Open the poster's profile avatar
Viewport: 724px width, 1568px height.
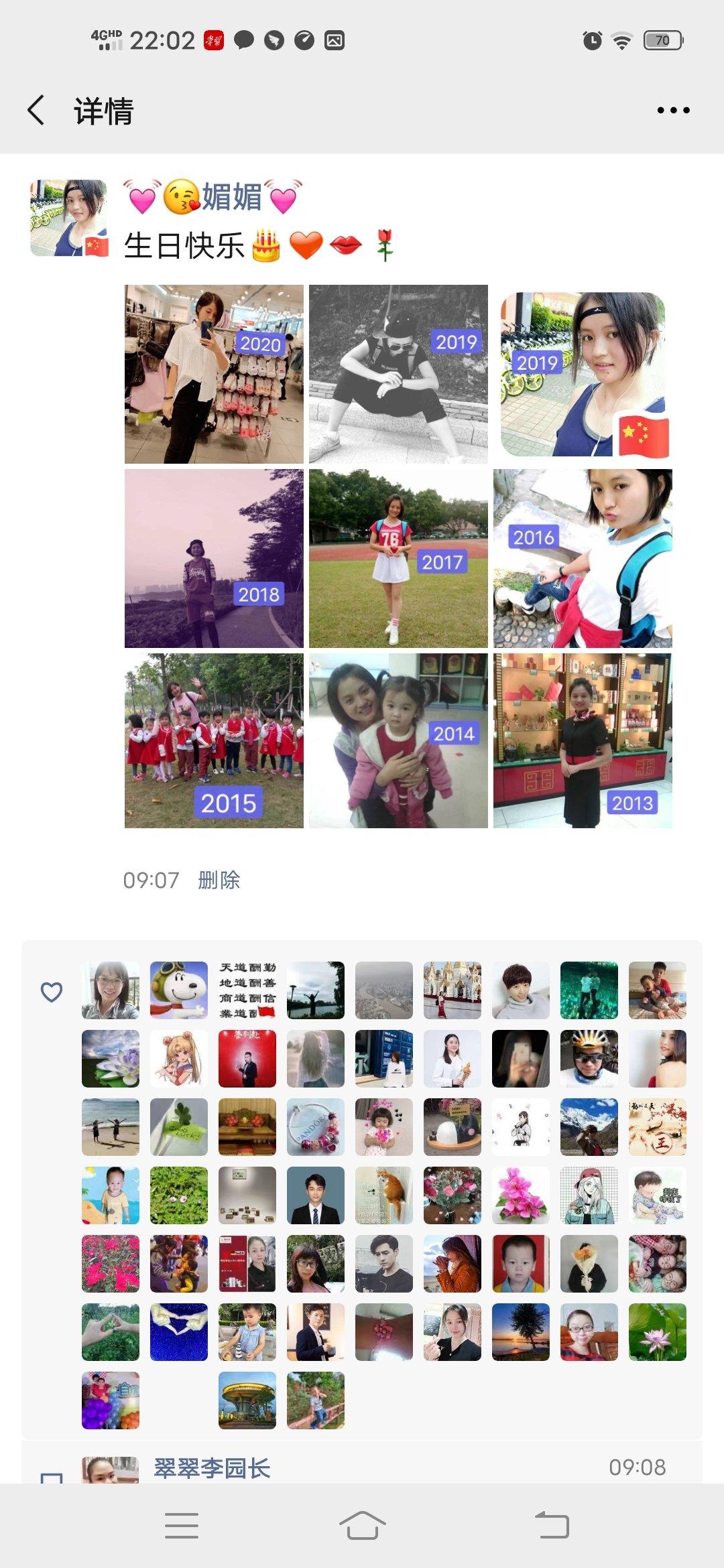tap(68, 218)
